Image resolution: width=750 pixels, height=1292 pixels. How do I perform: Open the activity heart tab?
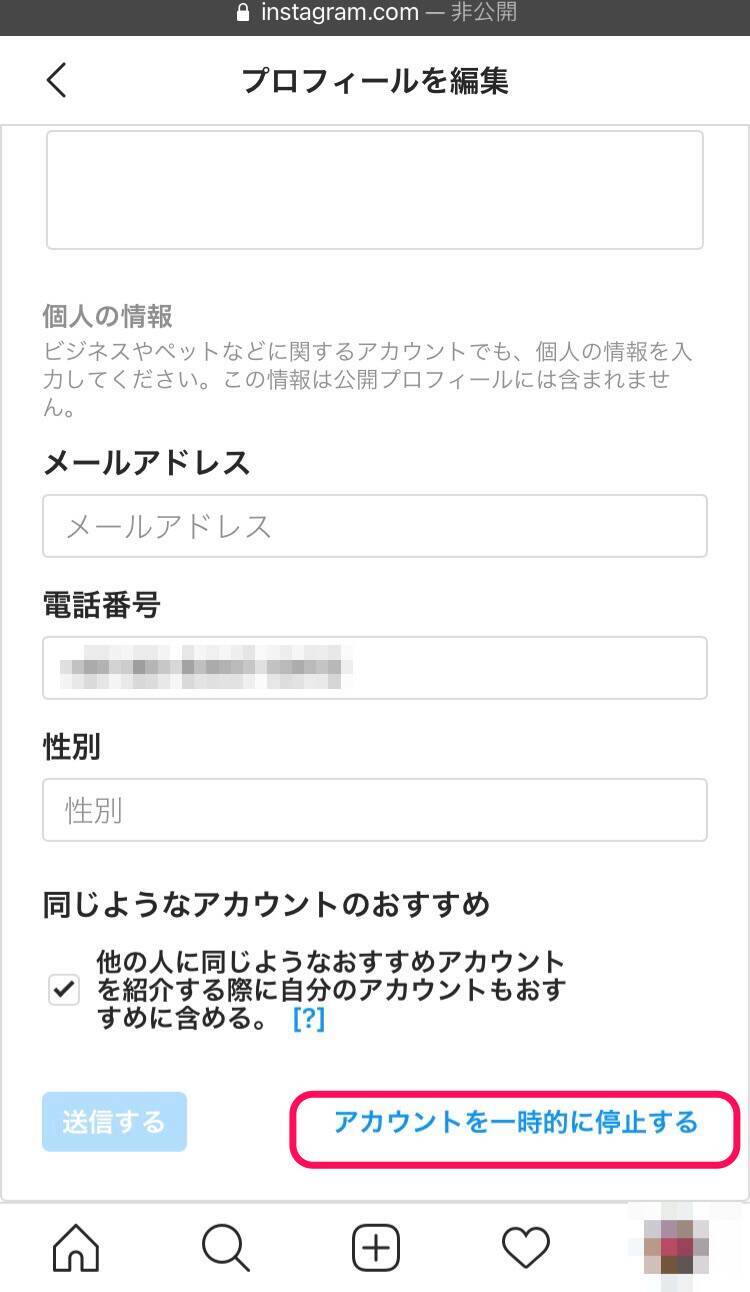(x=525, y=1248)
